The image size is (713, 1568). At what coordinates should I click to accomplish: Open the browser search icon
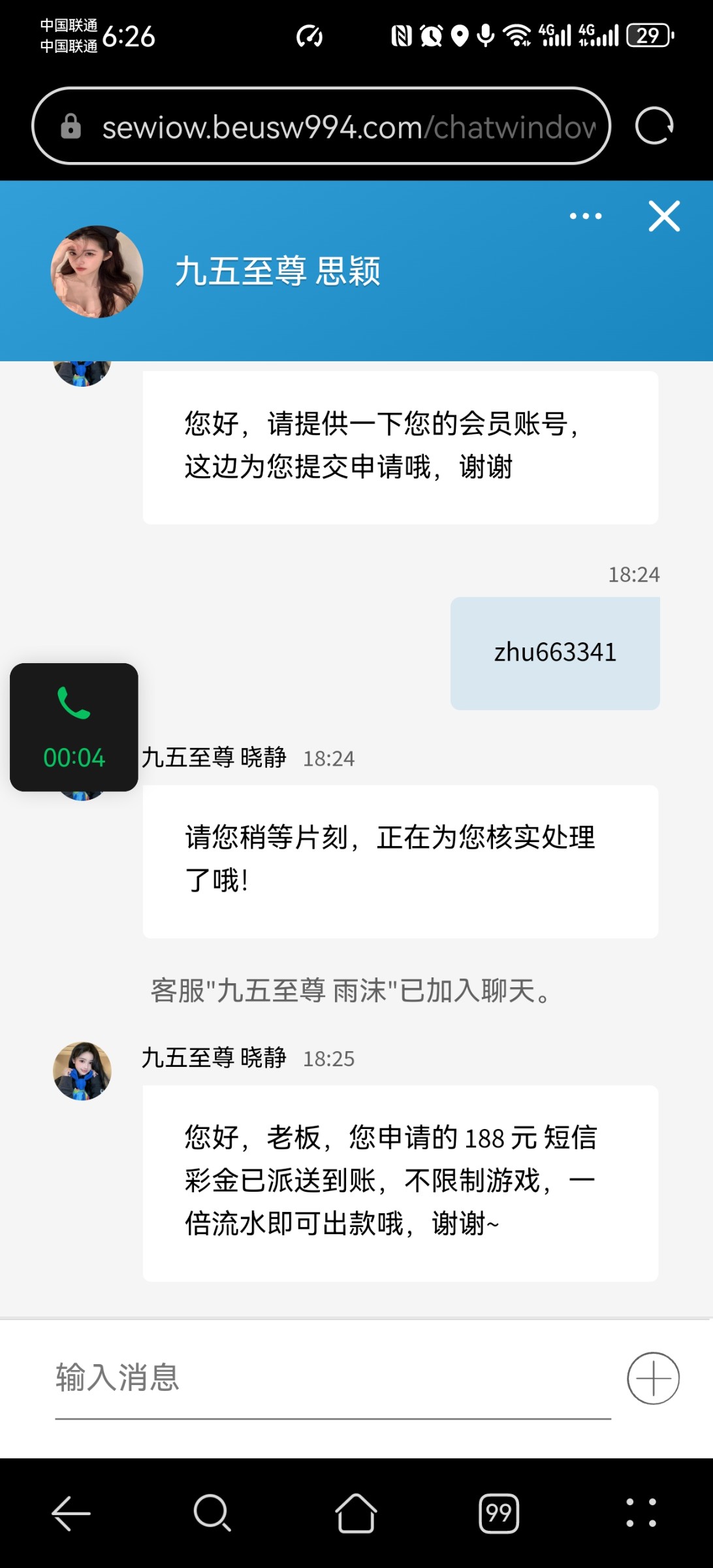(212, 1512)
